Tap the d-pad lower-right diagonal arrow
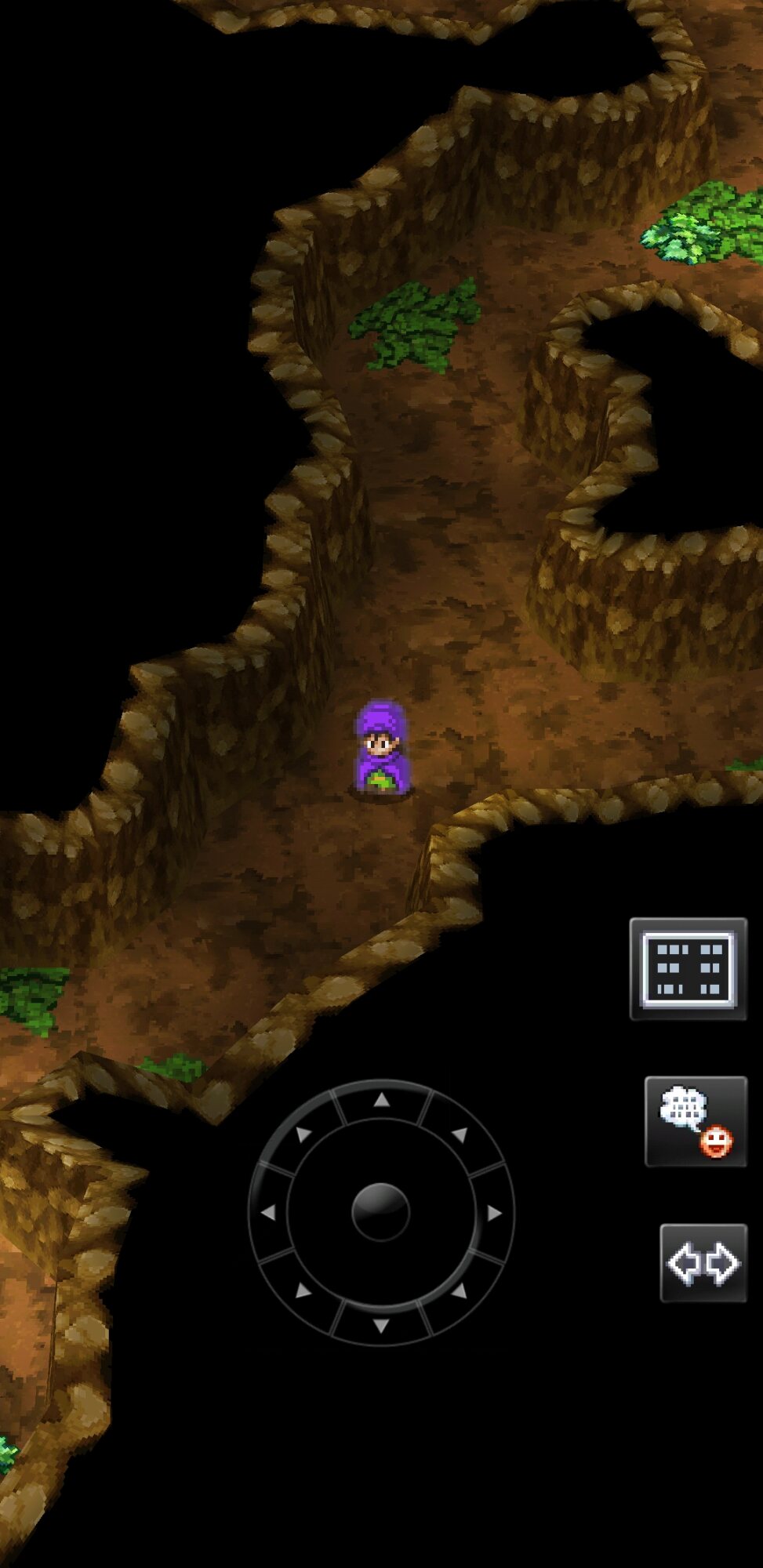 (x=460, y=1291)
